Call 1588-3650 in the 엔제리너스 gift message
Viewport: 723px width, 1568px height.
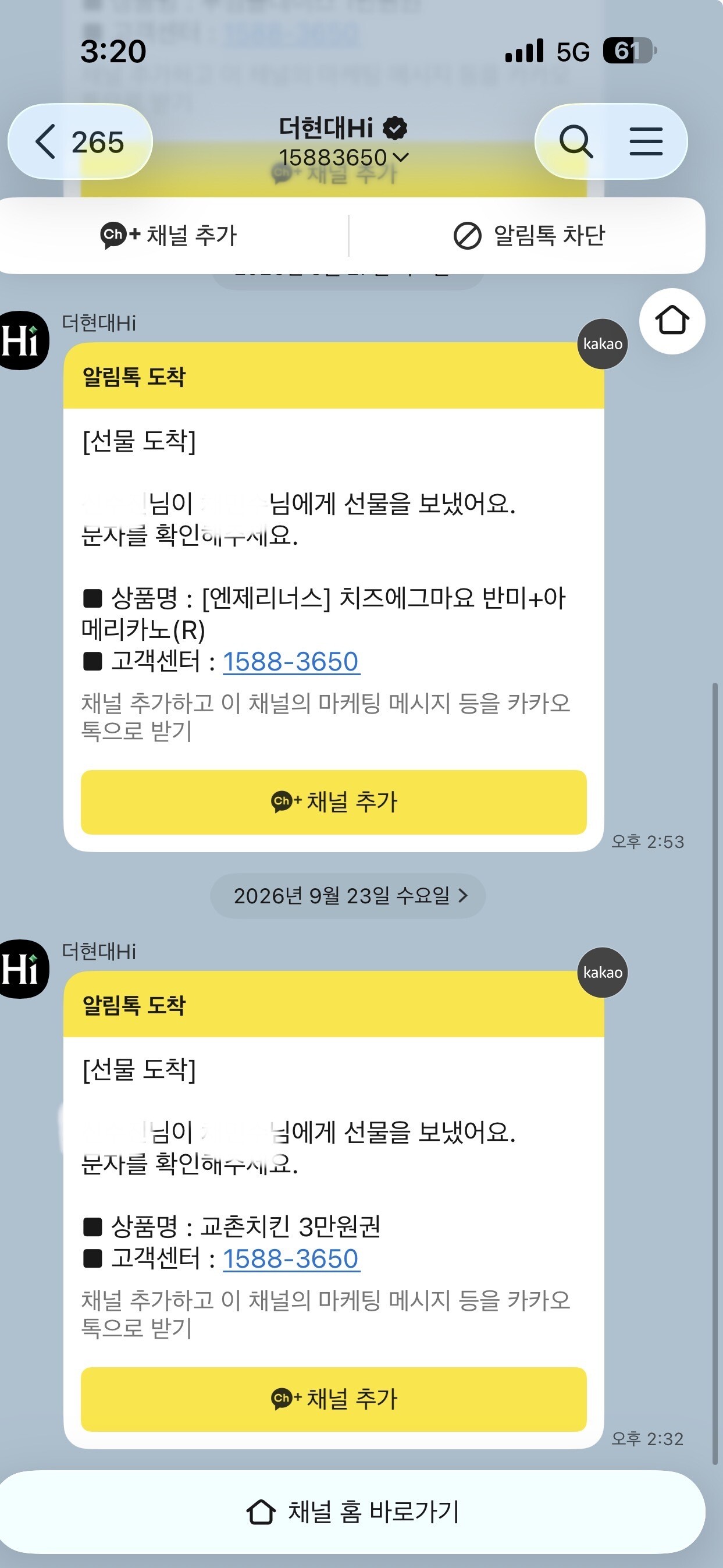291,662
